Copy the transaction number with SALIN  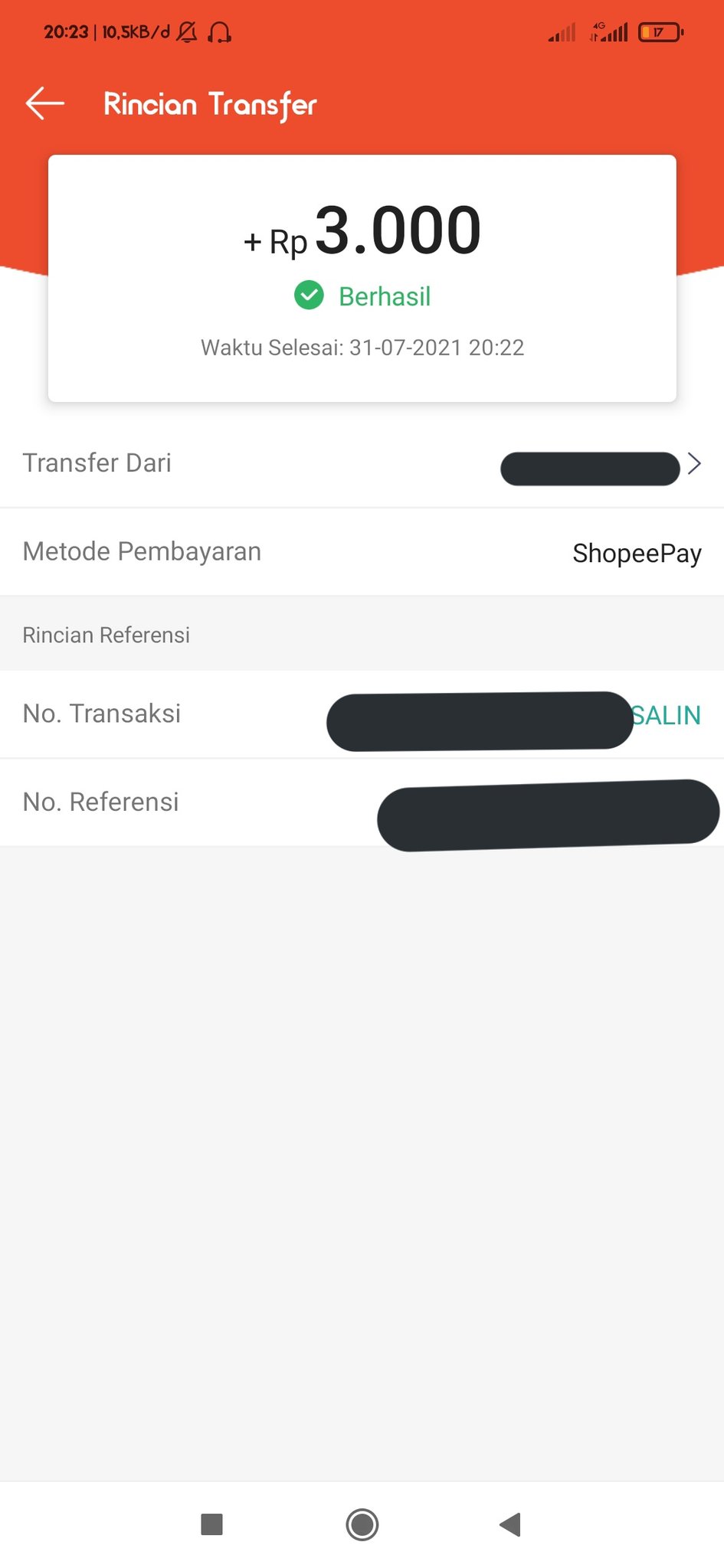coord(667,715)
